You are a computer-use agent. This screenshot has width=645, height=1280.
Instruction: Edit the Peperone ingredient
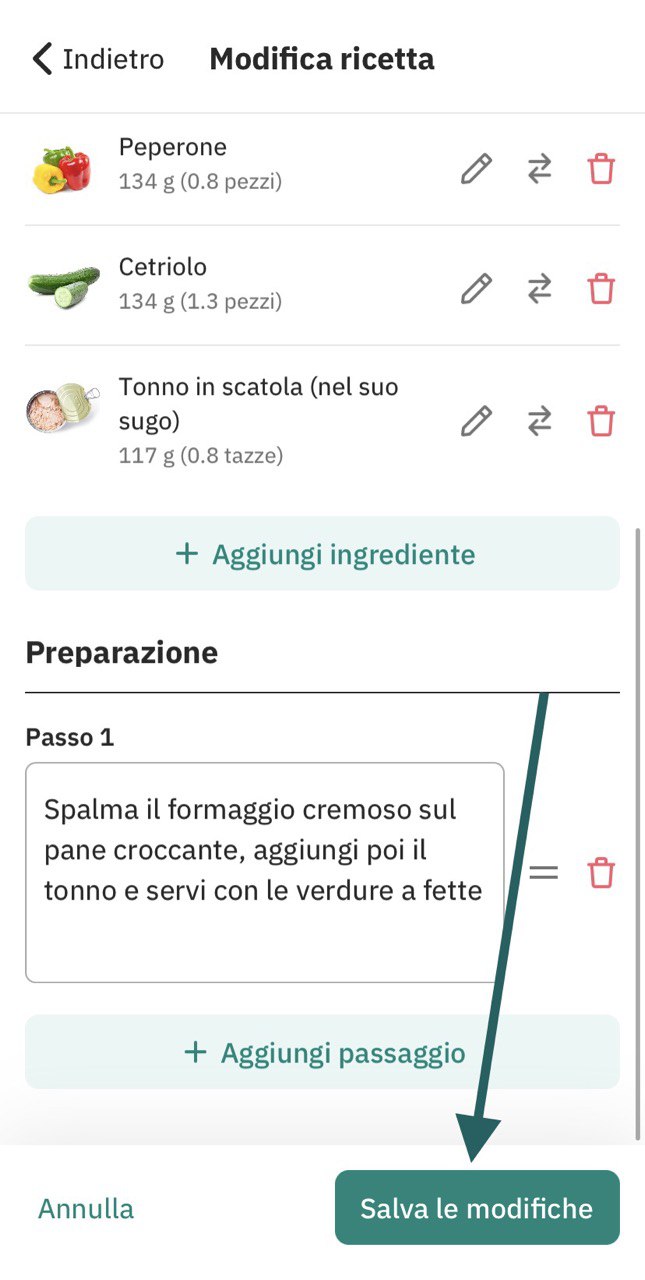coord(476,169)
